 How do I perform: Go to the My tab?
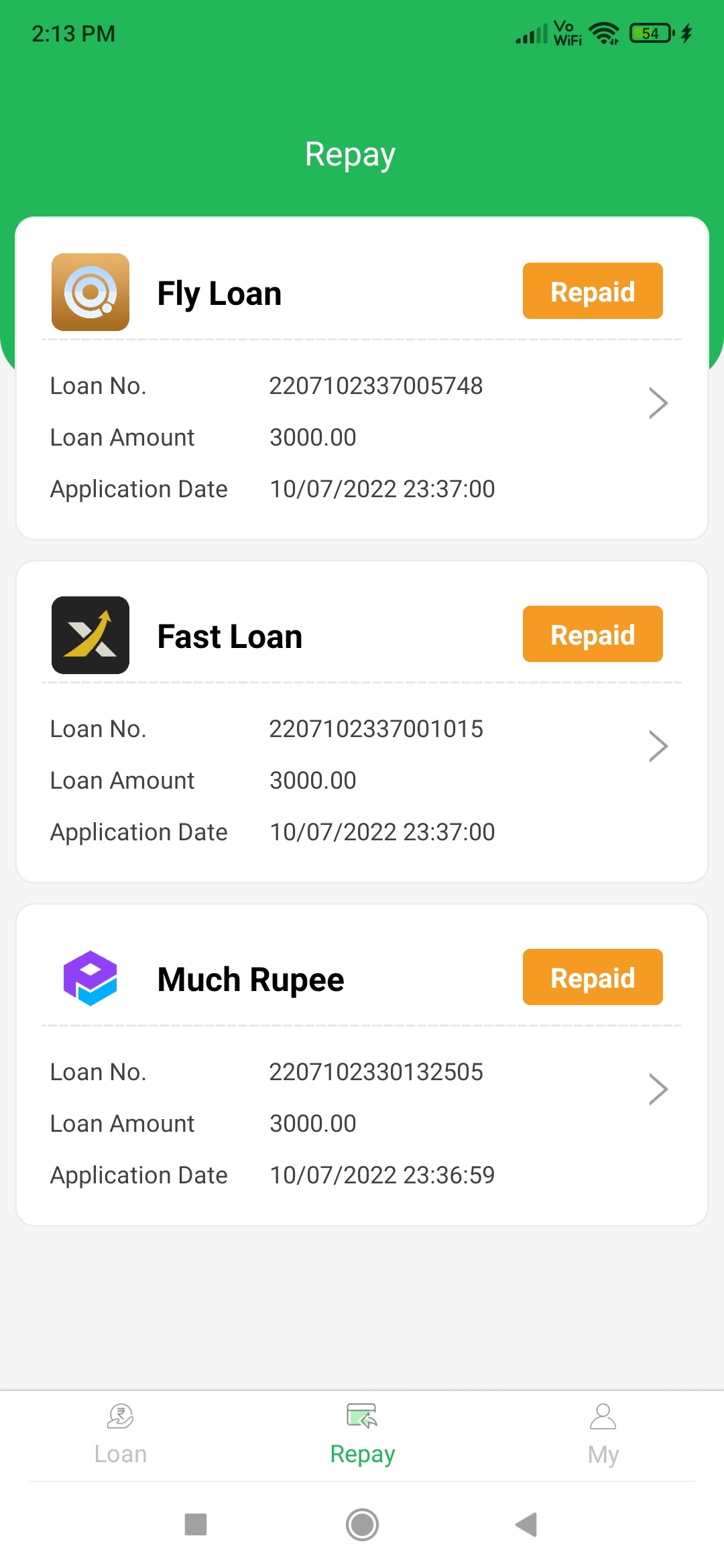pos(603,1435)
